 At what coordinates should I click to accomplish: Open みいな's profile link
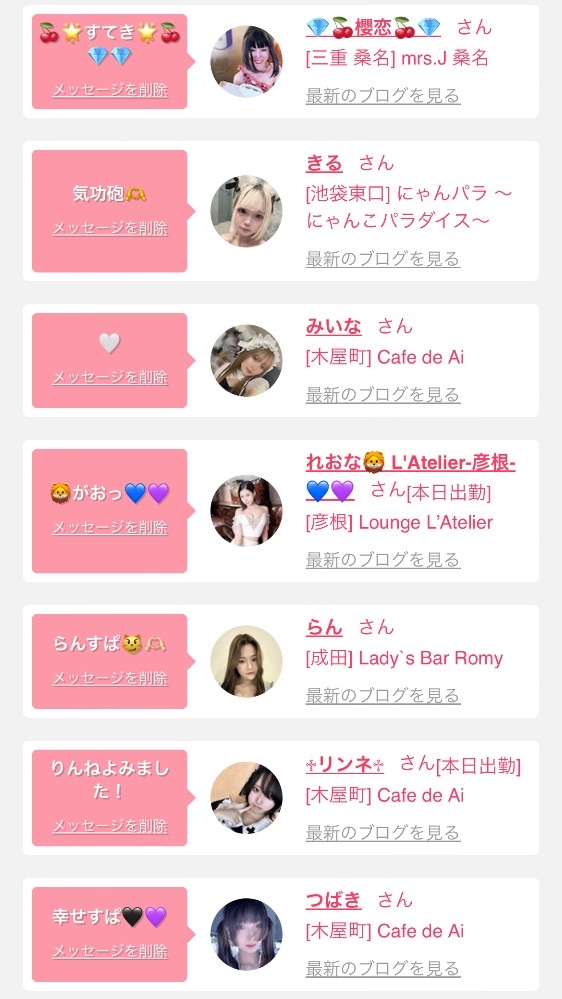pos(333,326)
